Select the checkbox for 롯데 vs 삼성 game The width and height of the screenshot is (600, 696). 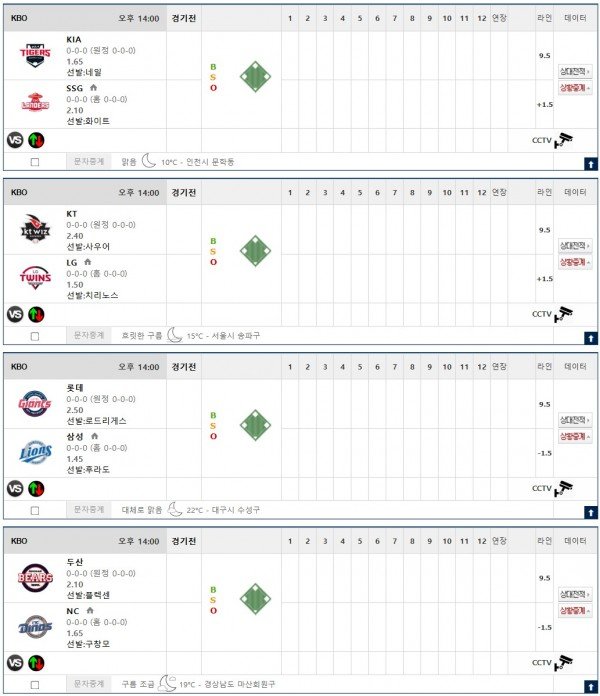35,510
